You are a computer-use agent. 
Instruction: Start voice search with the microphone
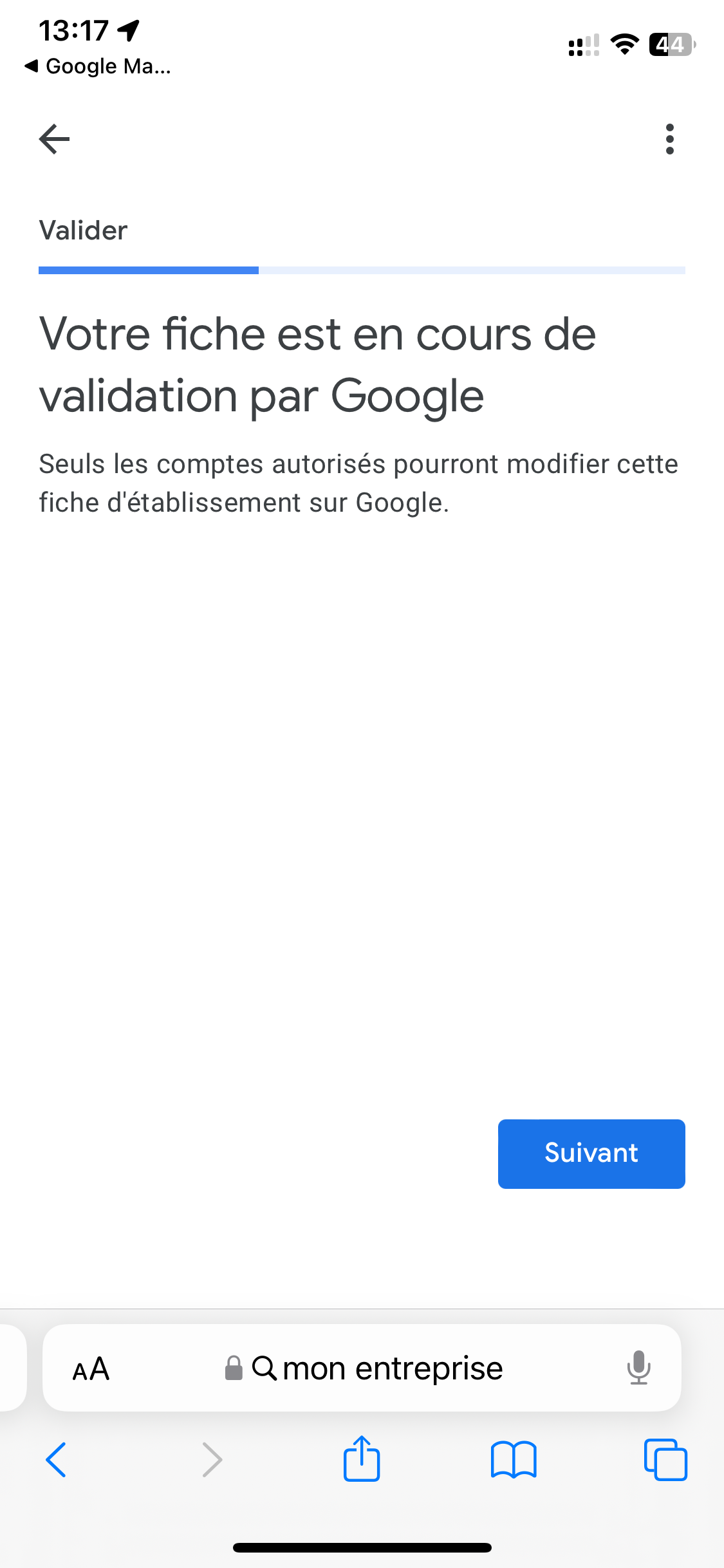638,1368
